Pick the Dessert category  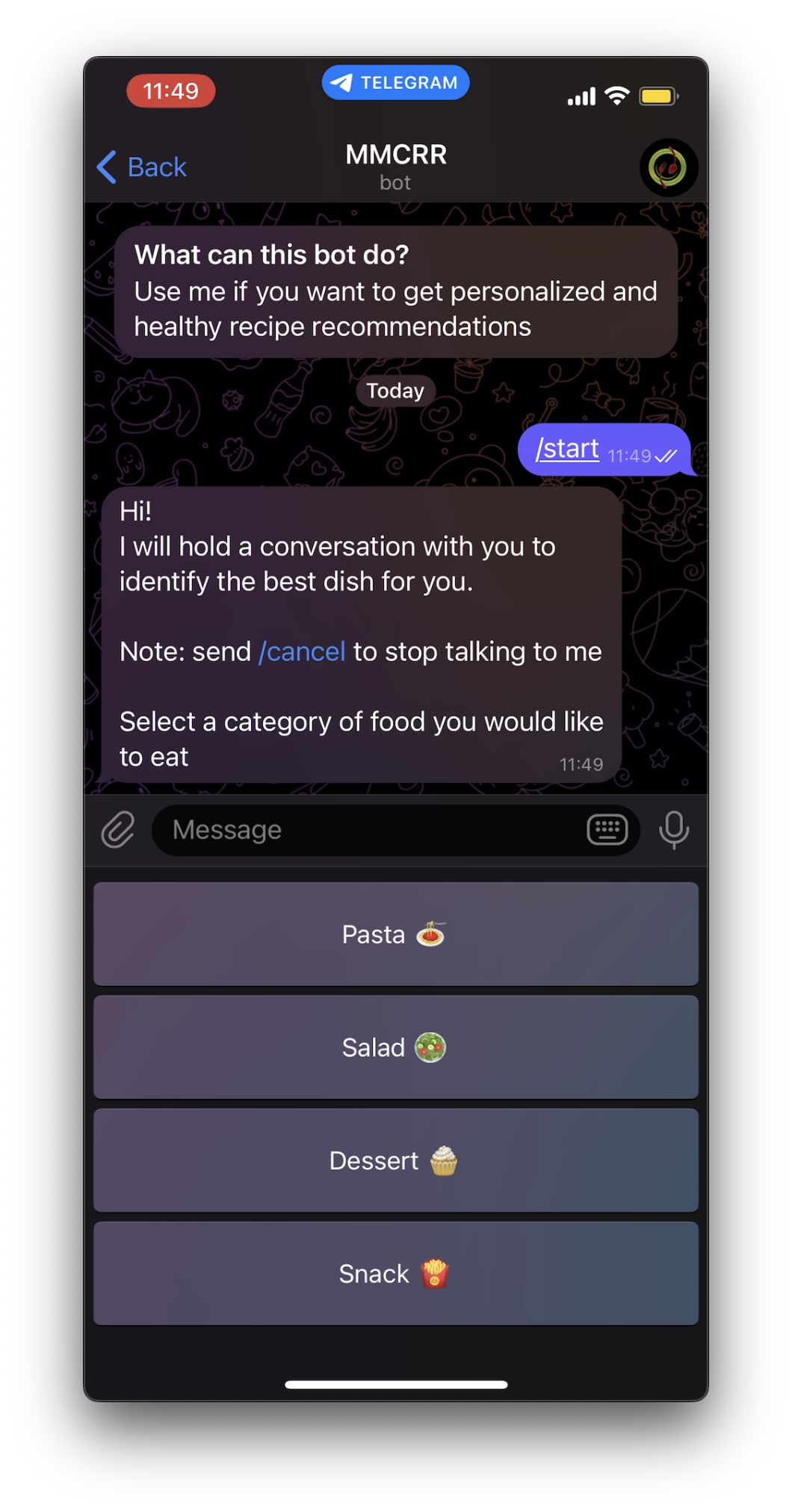click(x=396, y=1160)
